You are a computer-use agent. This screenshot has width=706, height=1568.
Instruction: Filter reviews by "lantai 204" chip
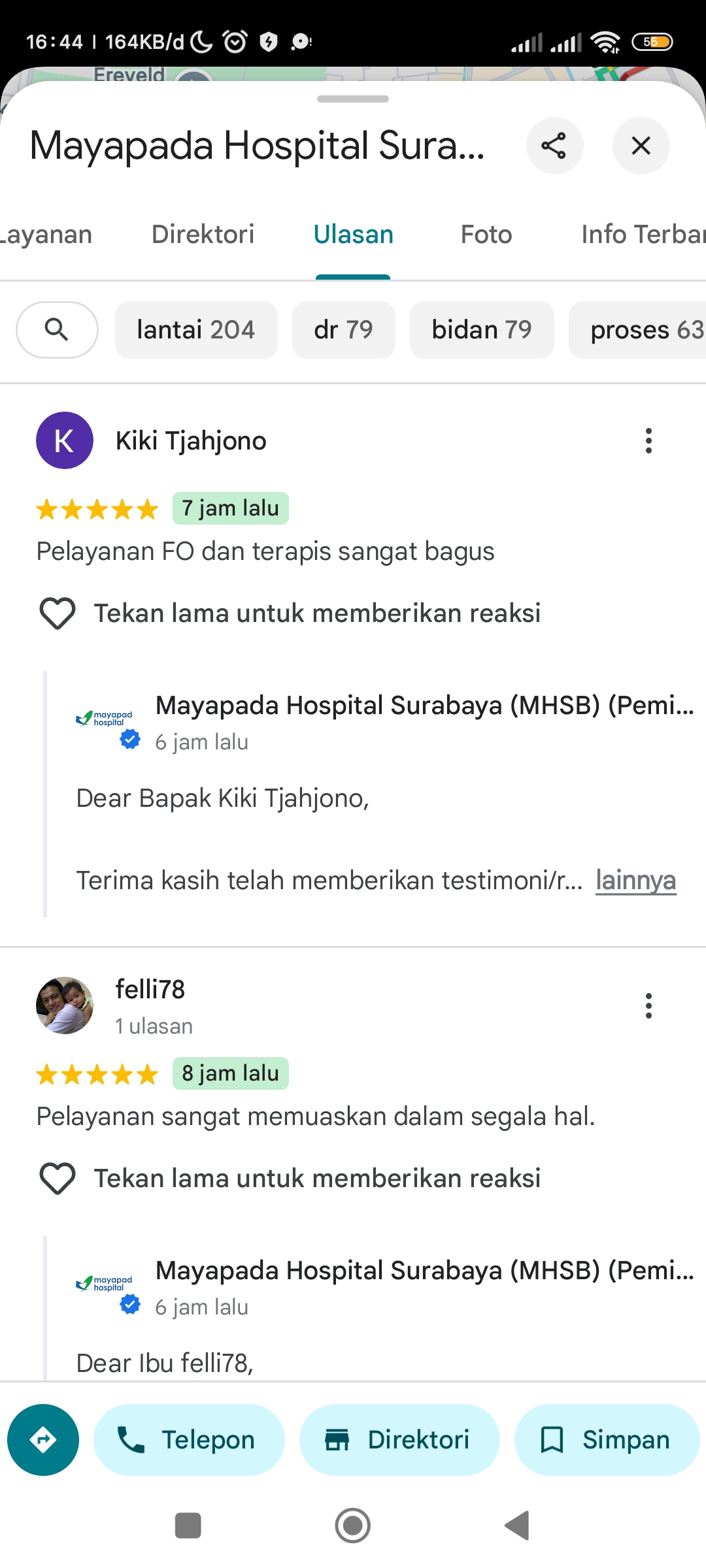[x=196, y=330]
